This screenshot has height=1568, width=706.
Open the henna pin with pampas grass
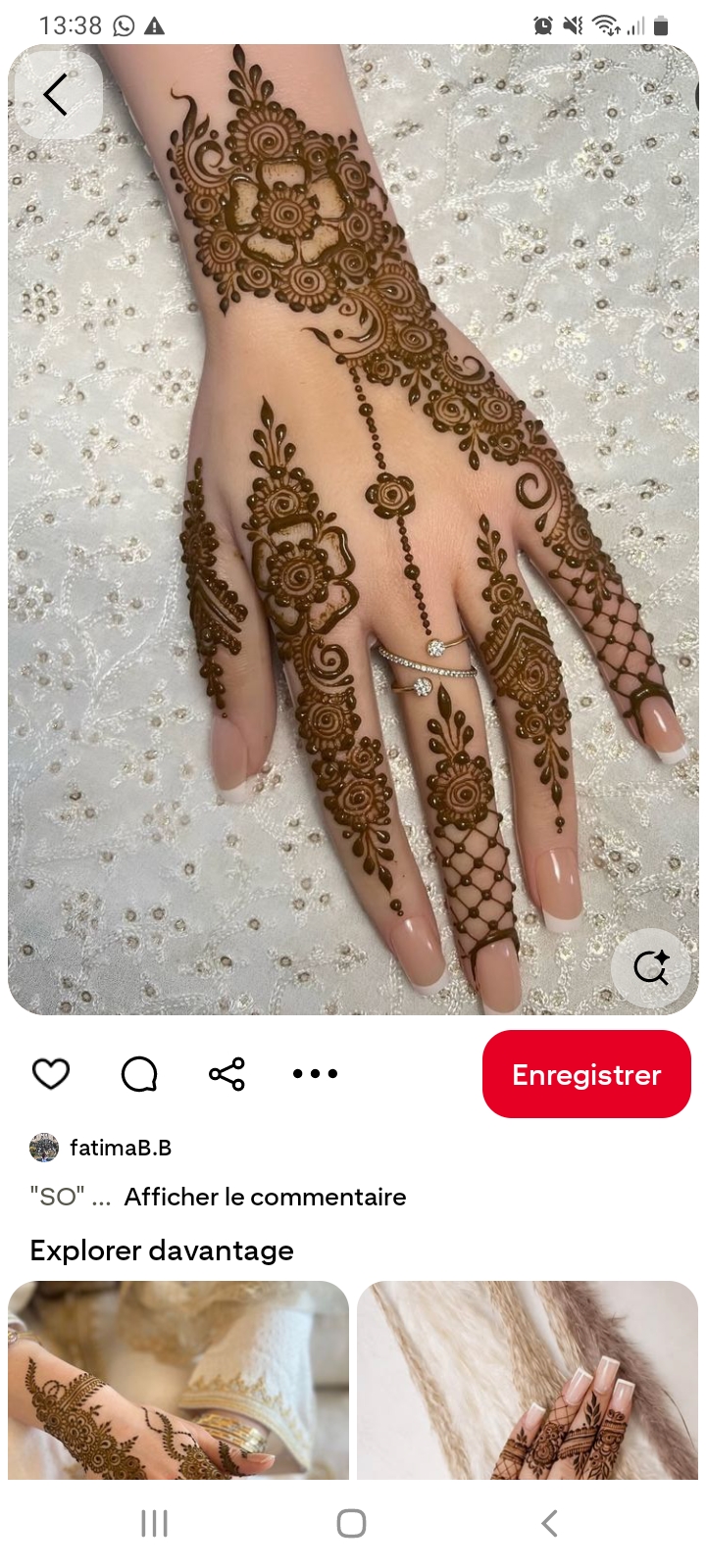point(528,1380)
